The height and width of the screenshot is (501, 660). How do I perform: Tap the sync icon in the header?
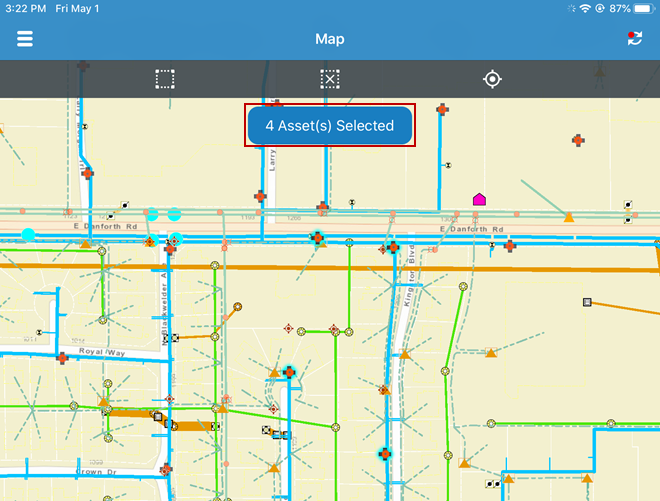point(634,39)
